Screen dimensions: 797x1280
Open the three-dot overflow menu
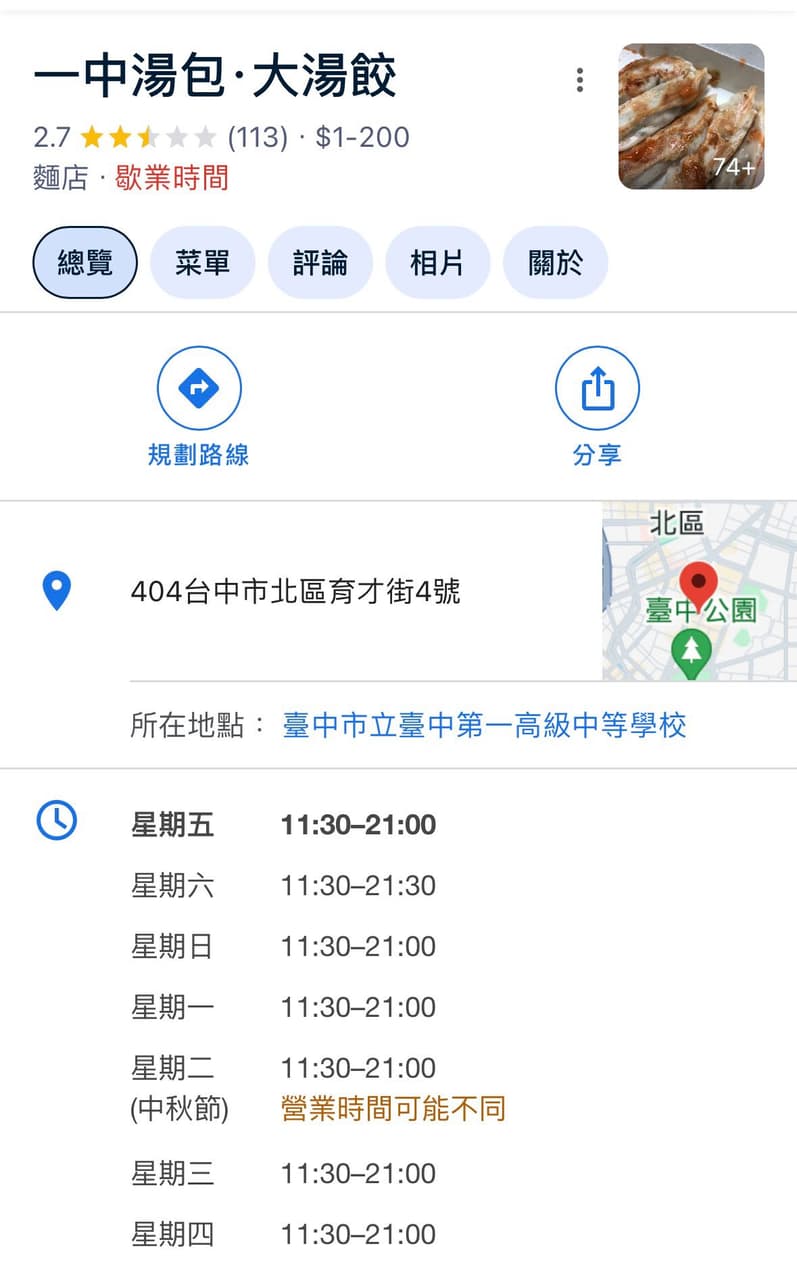pos(580,81)
